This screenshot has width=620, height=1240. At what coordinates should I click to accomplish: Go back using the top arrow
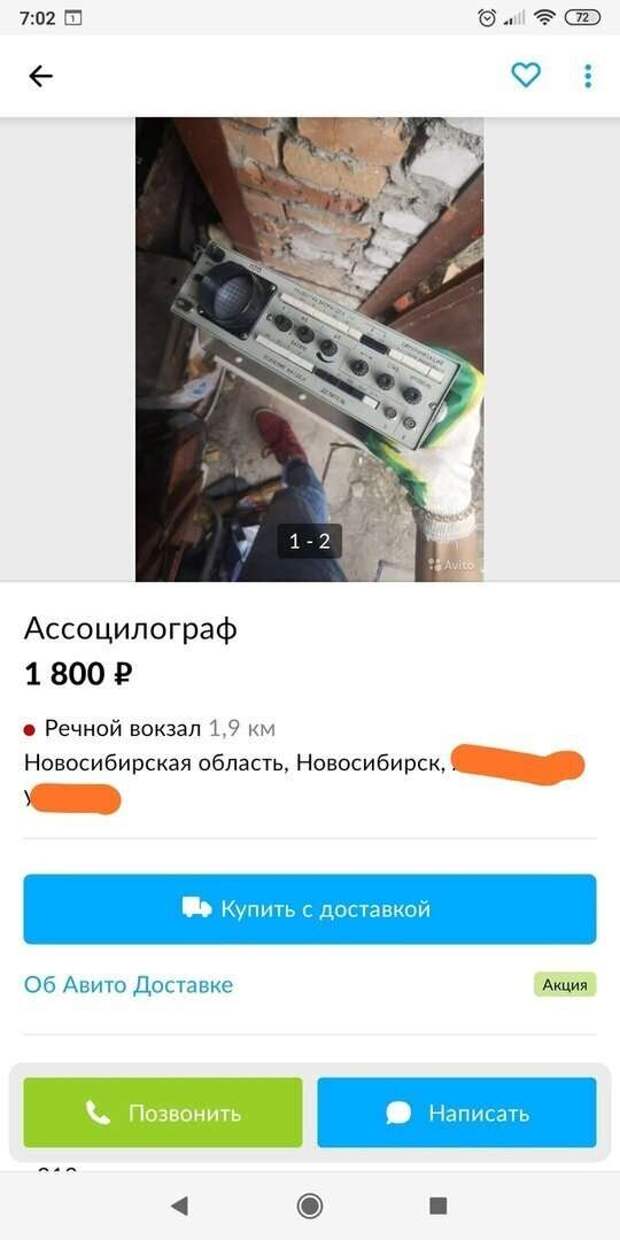click(40, 76)
